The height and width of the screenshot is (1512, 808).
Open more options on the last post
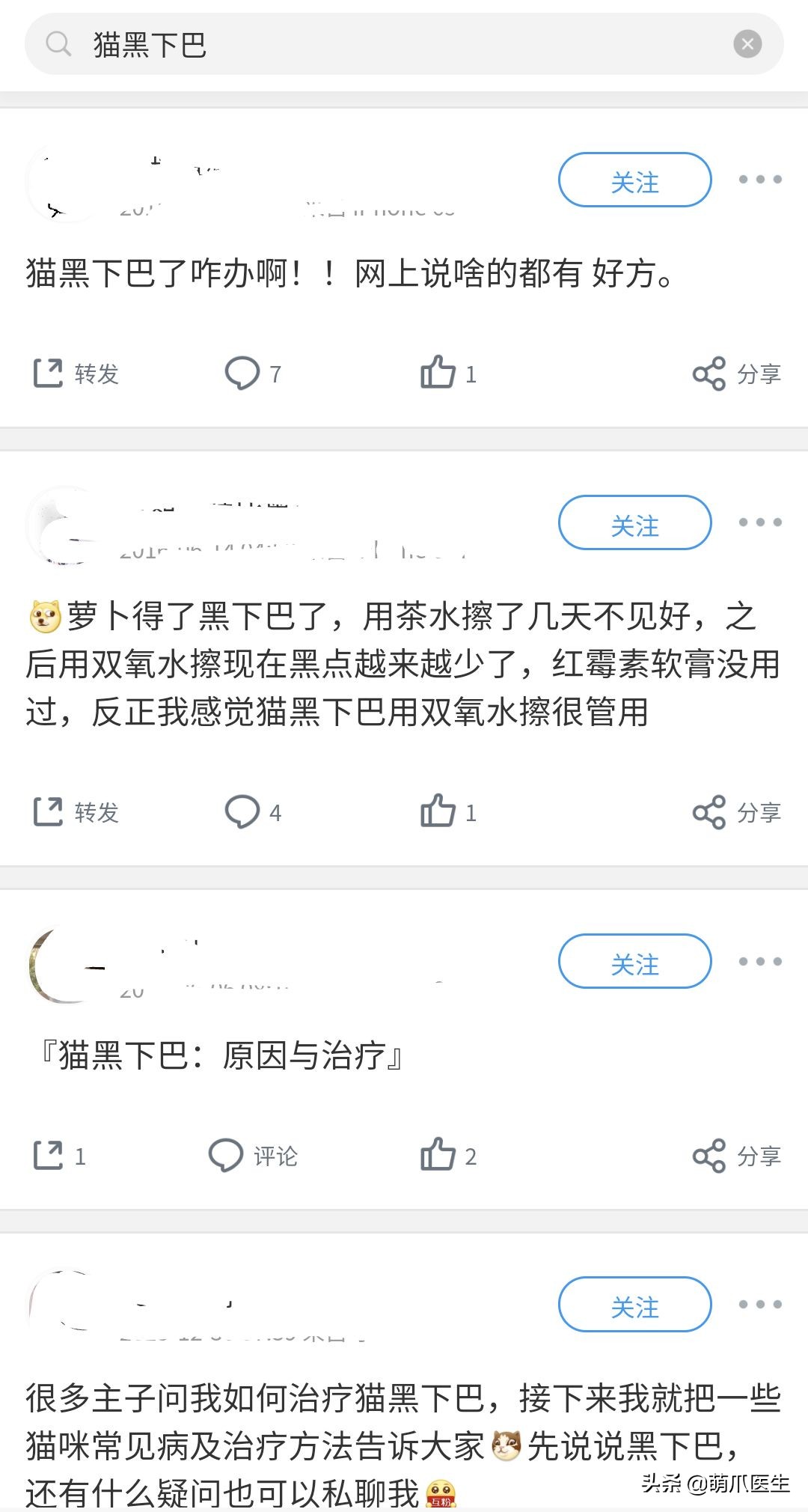[x=761, y=1305]
